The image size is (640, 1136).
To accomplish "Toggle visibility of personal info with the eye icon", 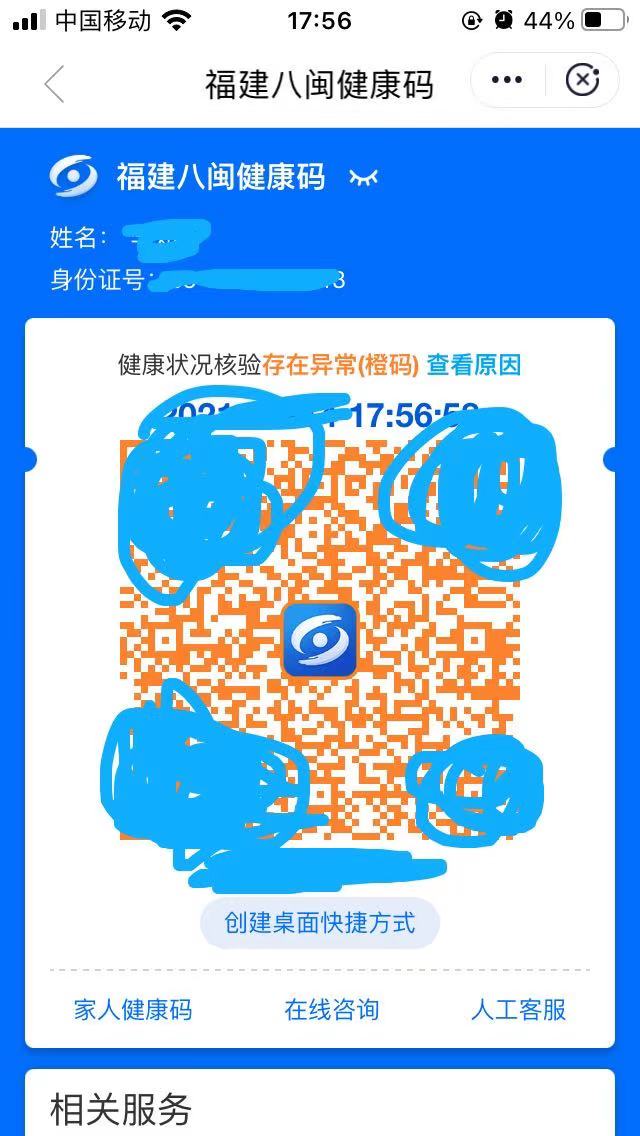I will coord(363,178).
